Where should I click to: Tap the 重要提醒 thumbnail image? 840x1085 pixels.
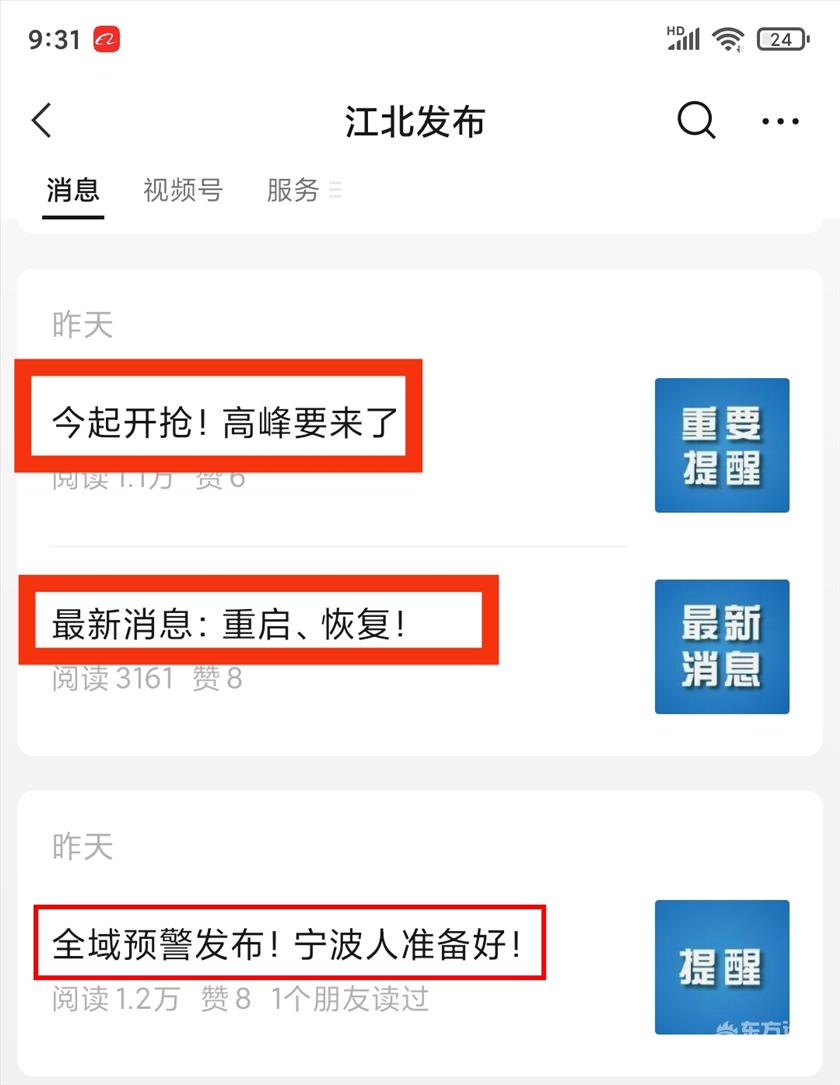721,445
